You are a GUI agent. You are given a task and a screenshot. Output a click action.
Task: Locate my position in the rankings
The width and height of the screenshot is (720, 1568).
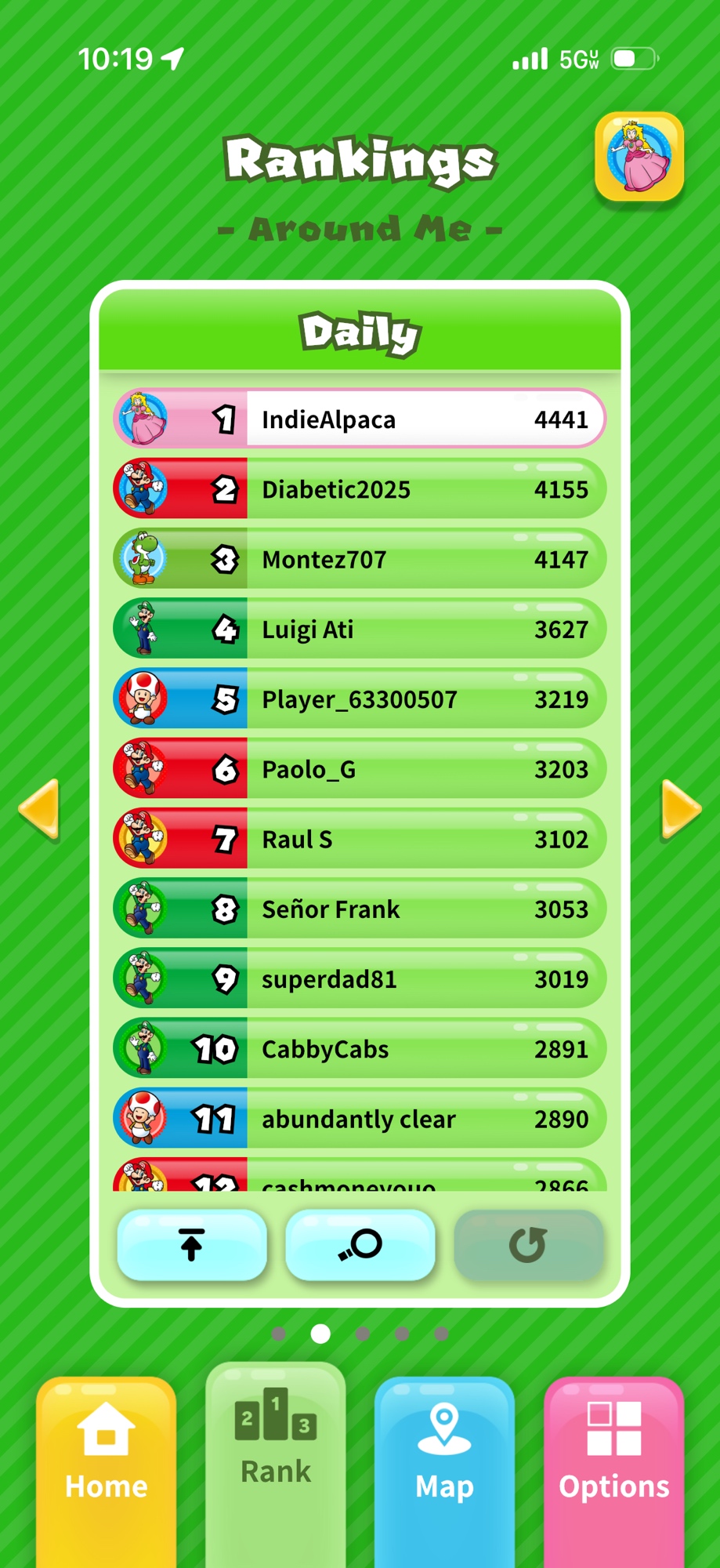coord(360,1244)
